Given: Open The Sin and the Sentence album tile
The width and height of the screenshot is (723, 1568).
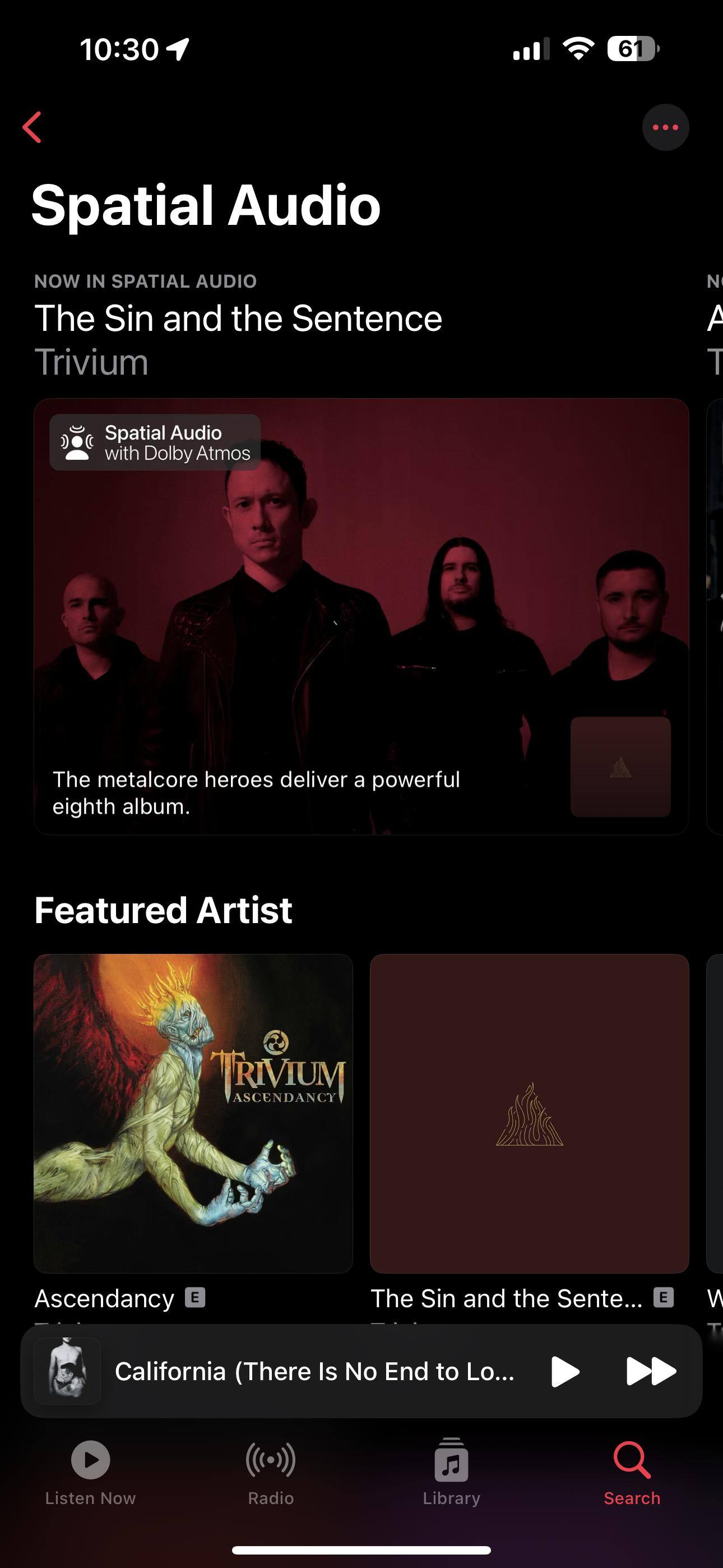Looking at the screenshot, I should pos(529,1113).
